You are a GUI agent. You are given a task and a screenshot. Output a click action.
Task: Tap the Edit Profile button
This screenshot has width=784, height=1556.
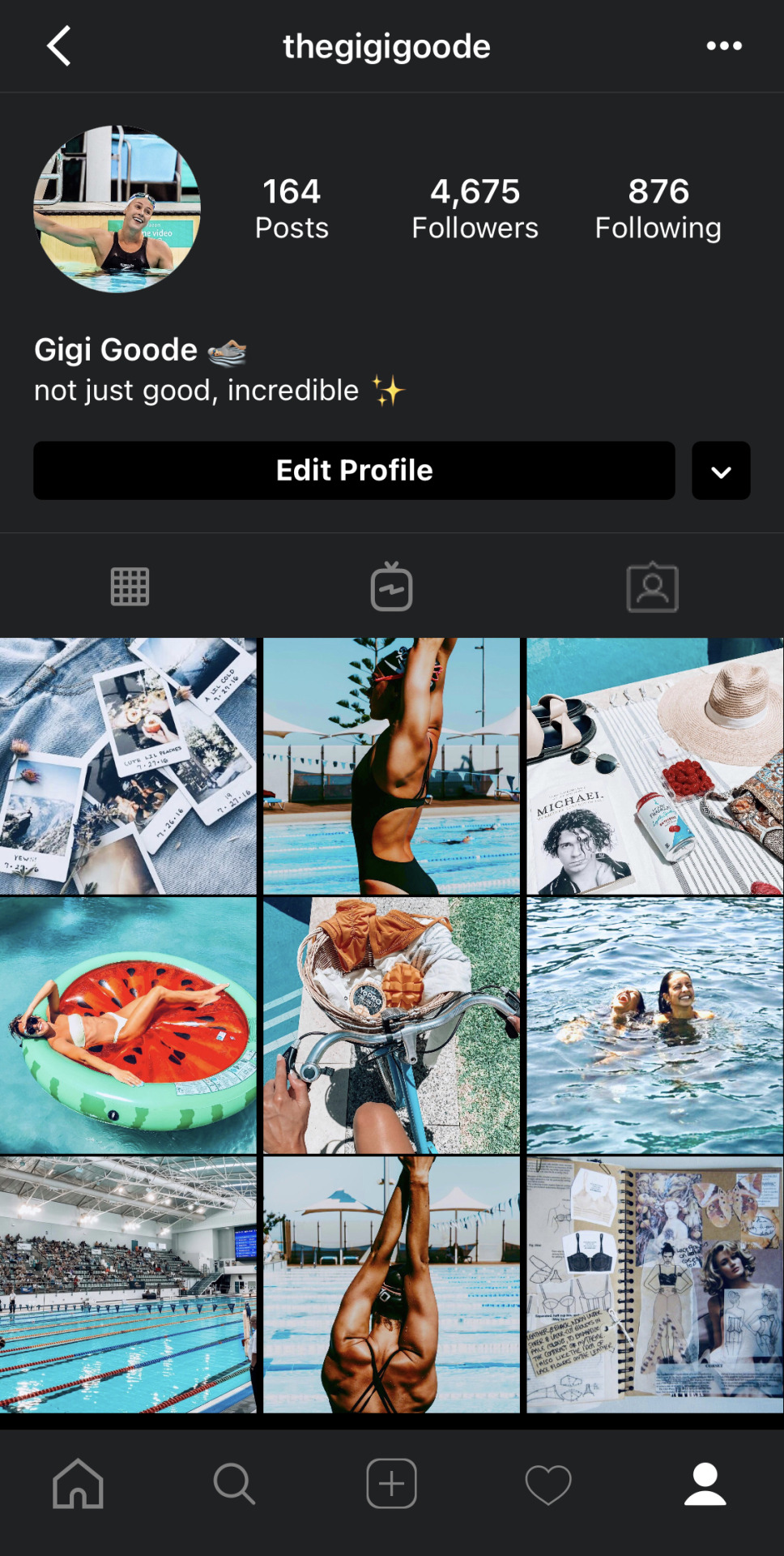354,470
